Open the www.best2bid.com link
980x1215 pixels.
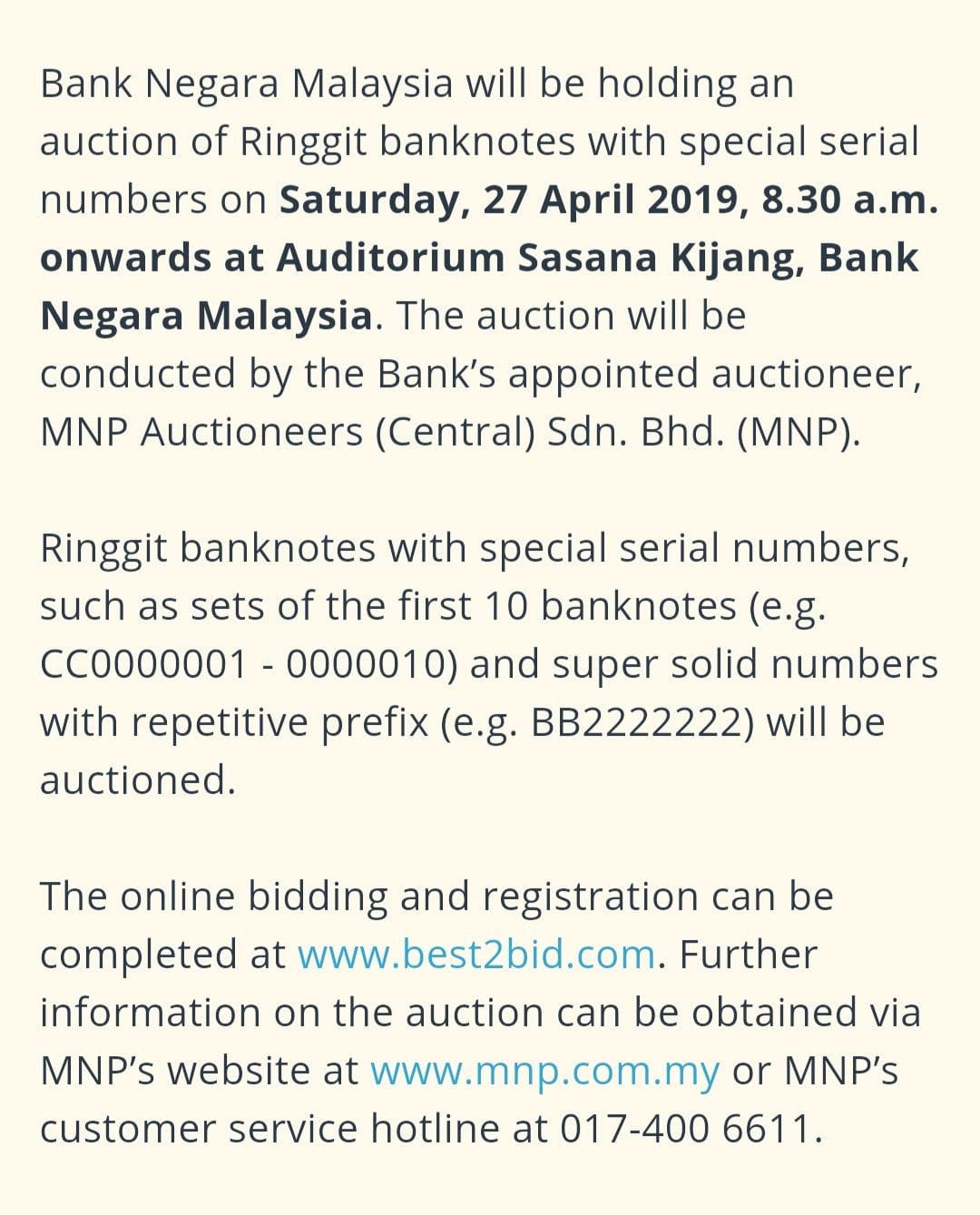click(476, 955)
